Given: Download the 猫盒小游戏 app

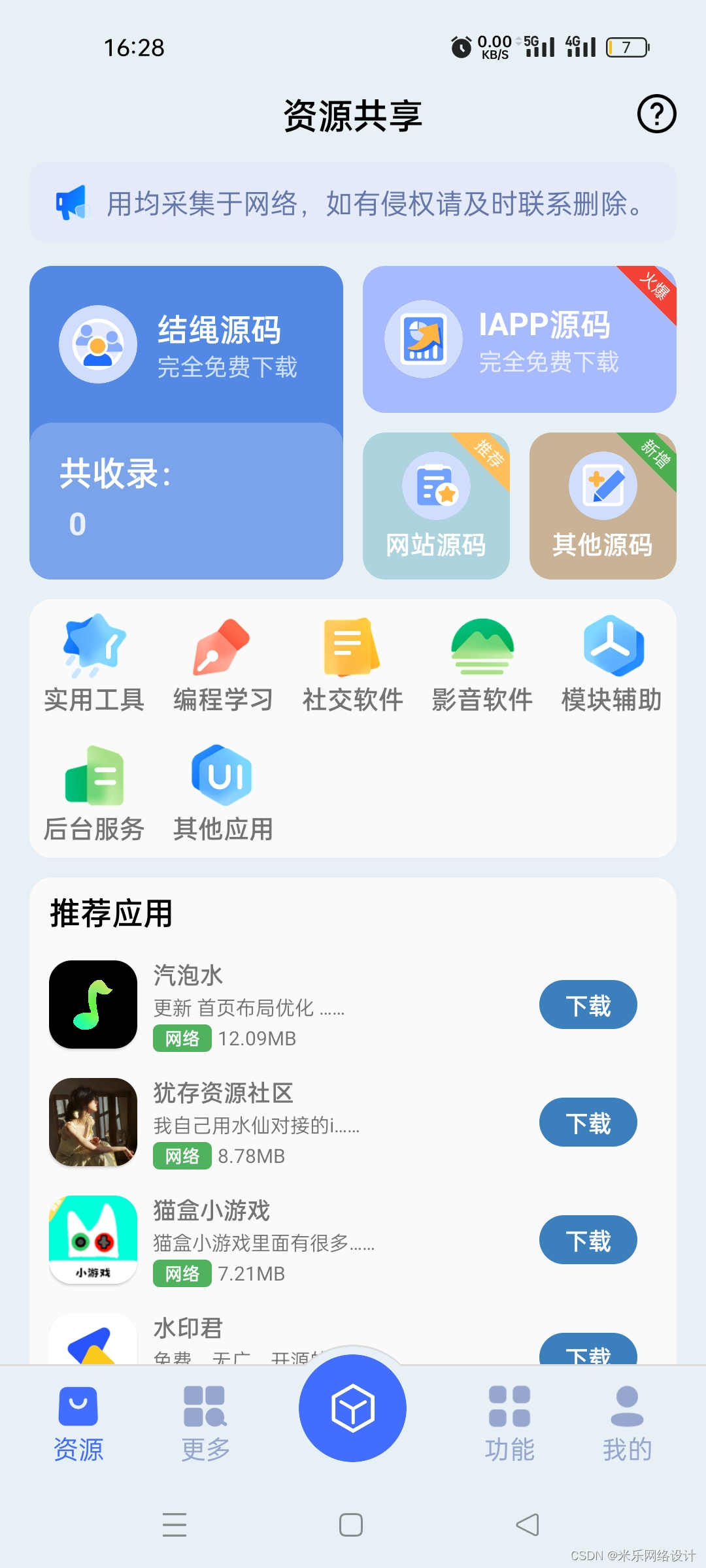Looking at the screenshot, I should click(x=588, y=1240).
